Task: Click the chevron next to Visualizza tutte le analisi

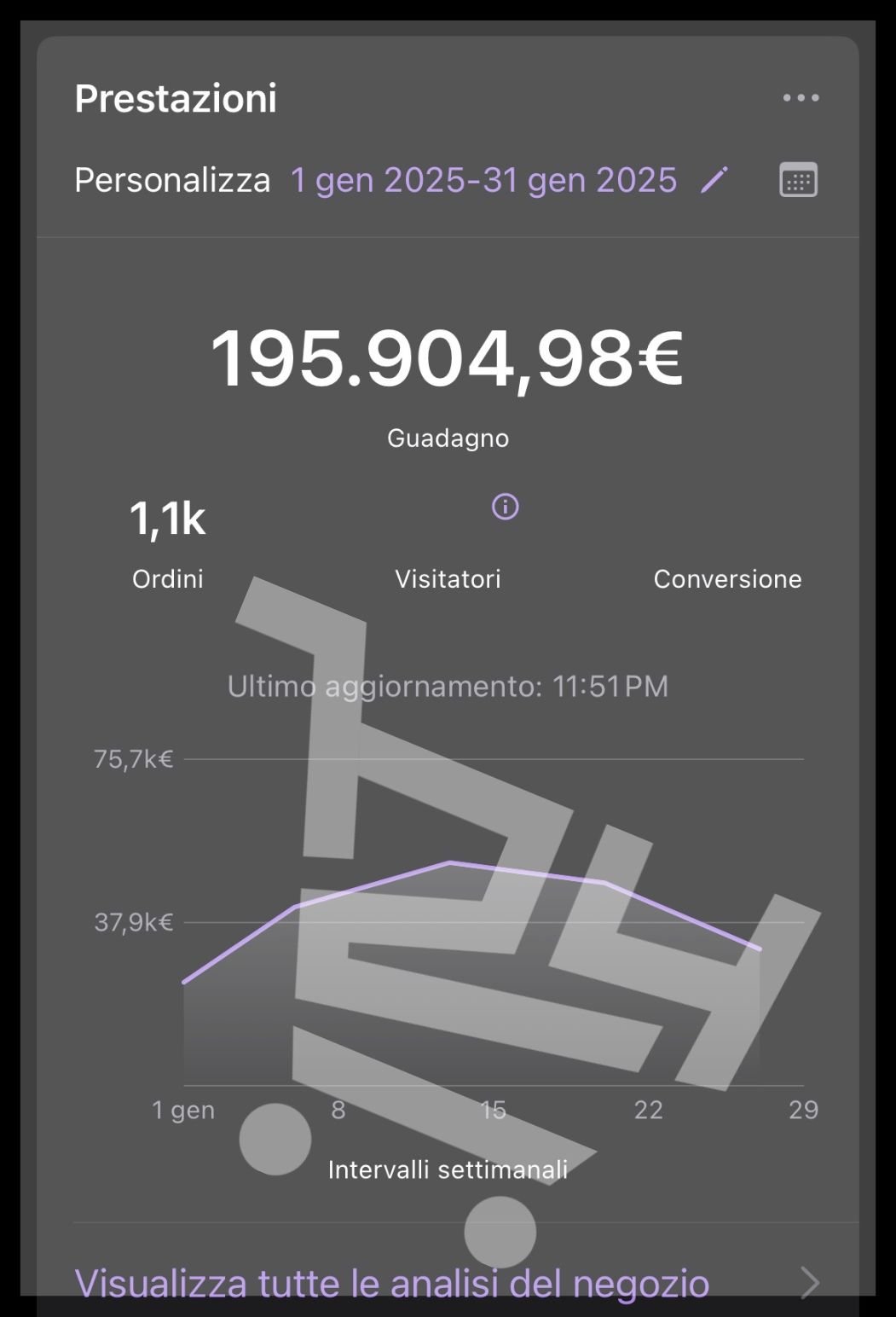Action: (812, 1280)
